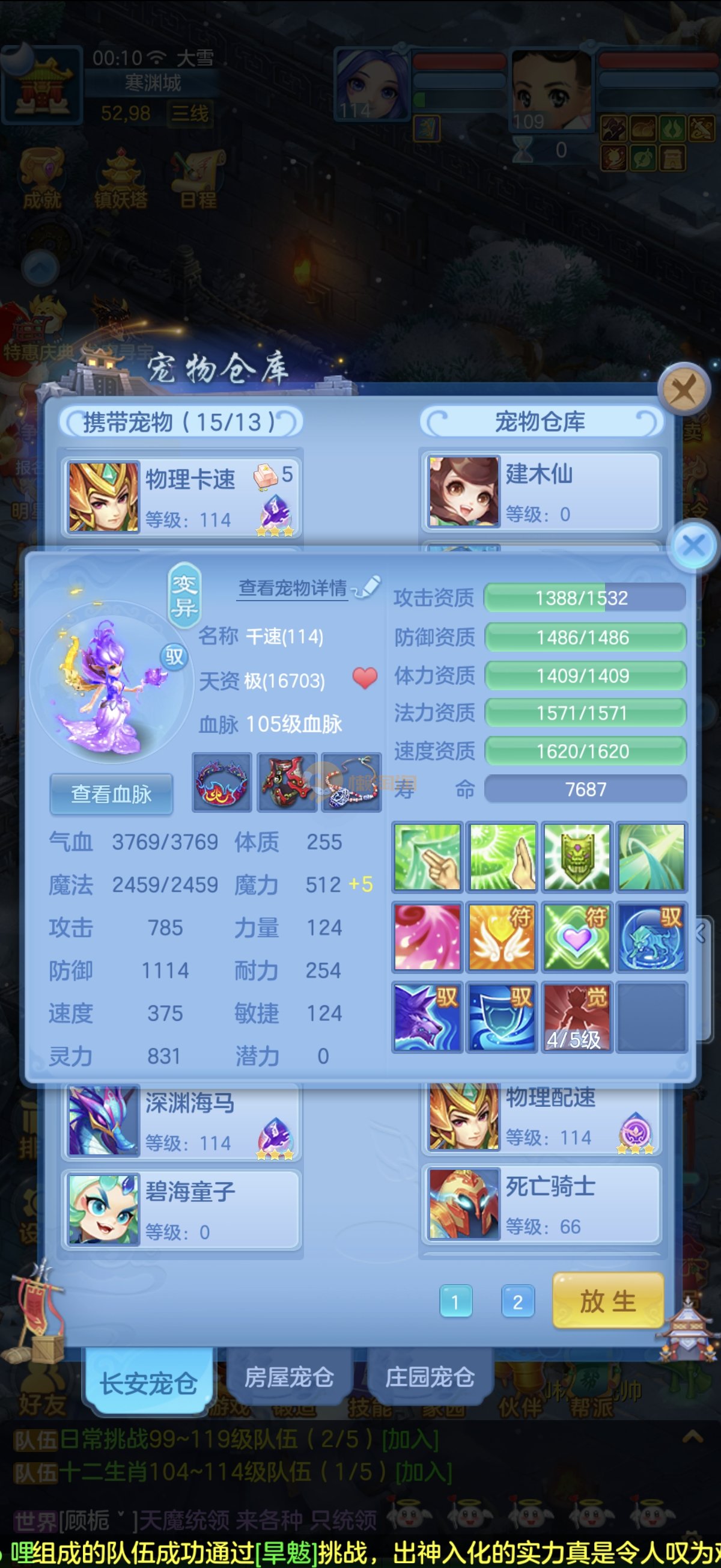Image resolution: width=721 pixels, height=1568 pixels.
Task: View the pet's necklace equipment slot
Action: (351, 783)
